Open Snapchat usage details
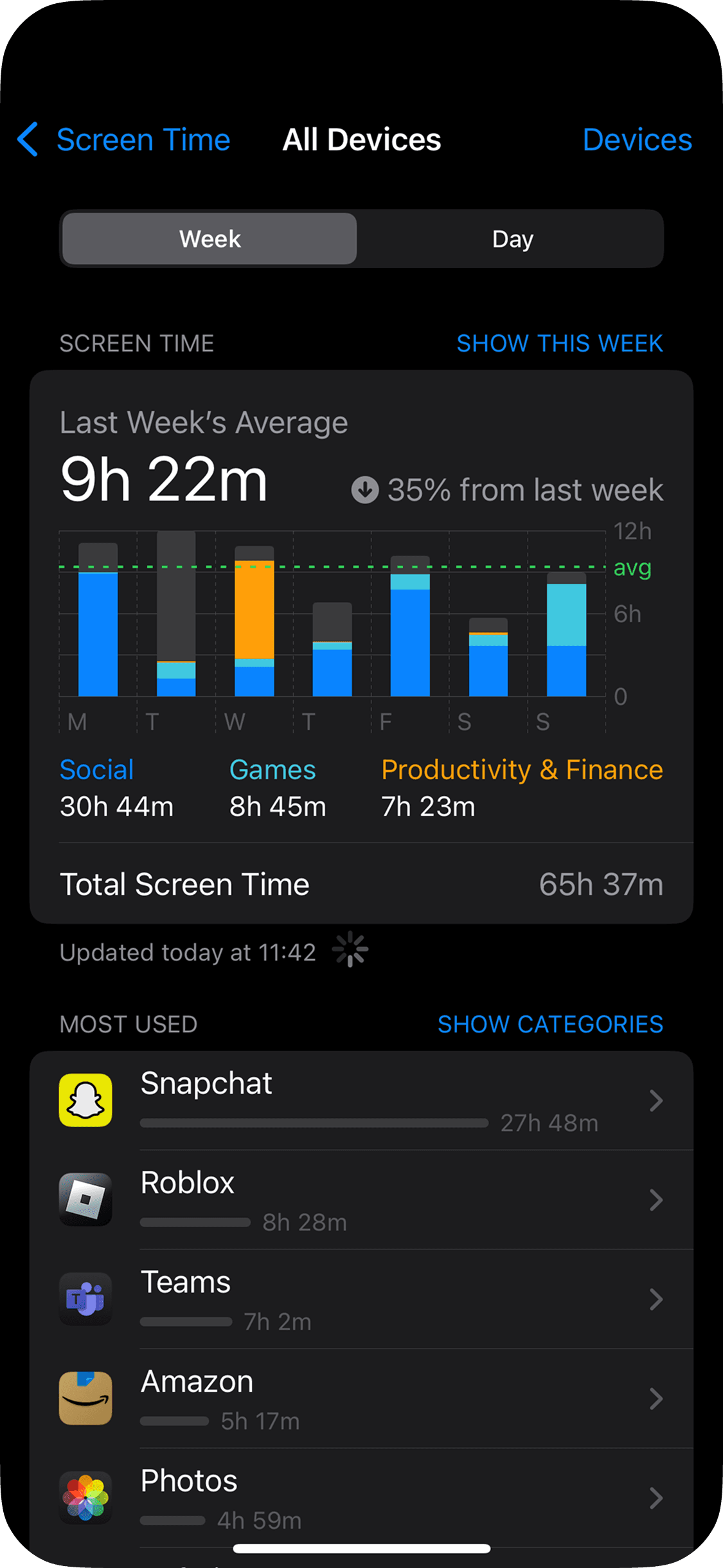The width and height of the screenshot is (723, 1568). (x=361, y=1101)
